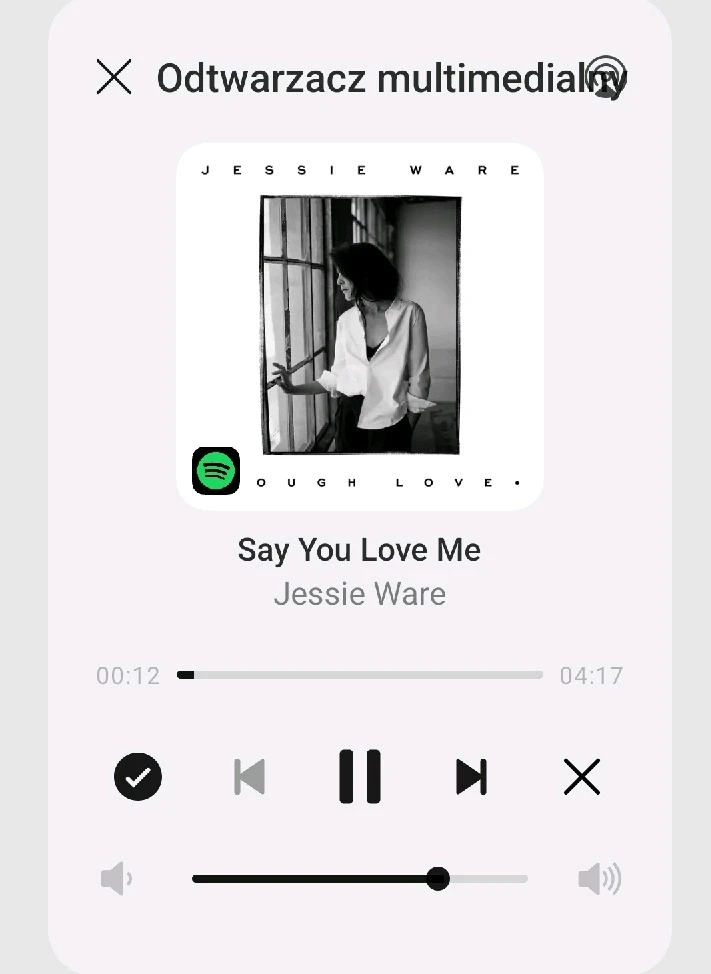This screenshot has height=974, width=711.
Task: Tap the checkmark saved-track button
Action: point(138,777)
